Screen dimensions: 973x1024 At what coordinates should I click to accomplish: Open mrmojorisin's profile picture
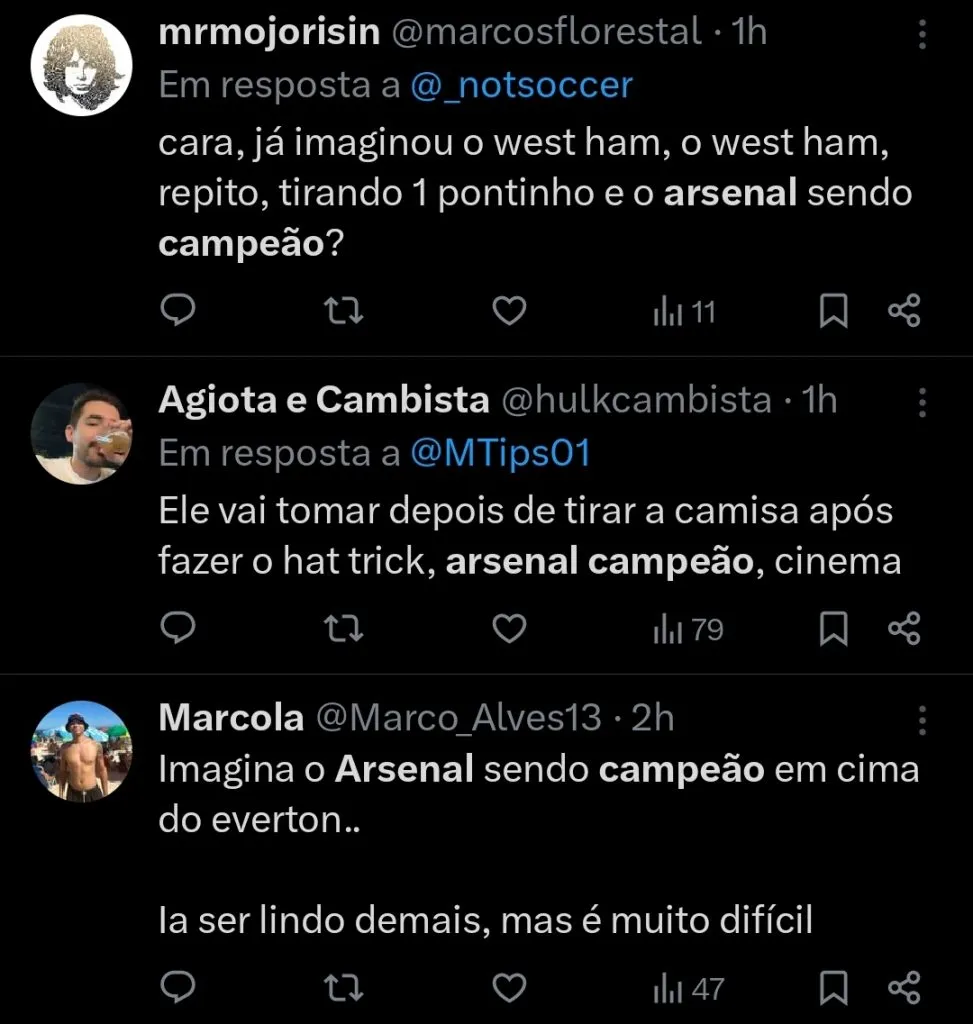point(82,65)
